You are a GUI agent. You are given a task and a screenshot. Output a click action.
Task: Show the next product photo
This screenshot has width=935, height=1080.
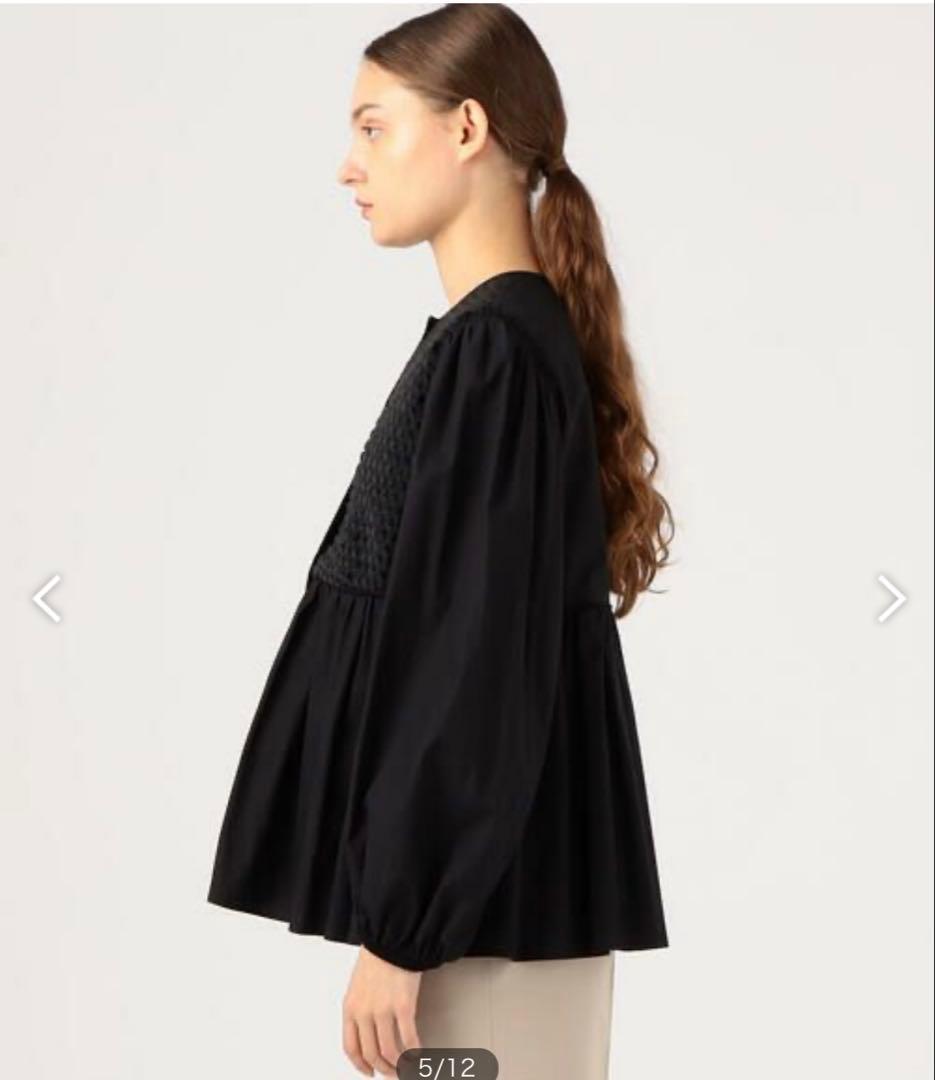pyautogui.click(x=891, y=599)
